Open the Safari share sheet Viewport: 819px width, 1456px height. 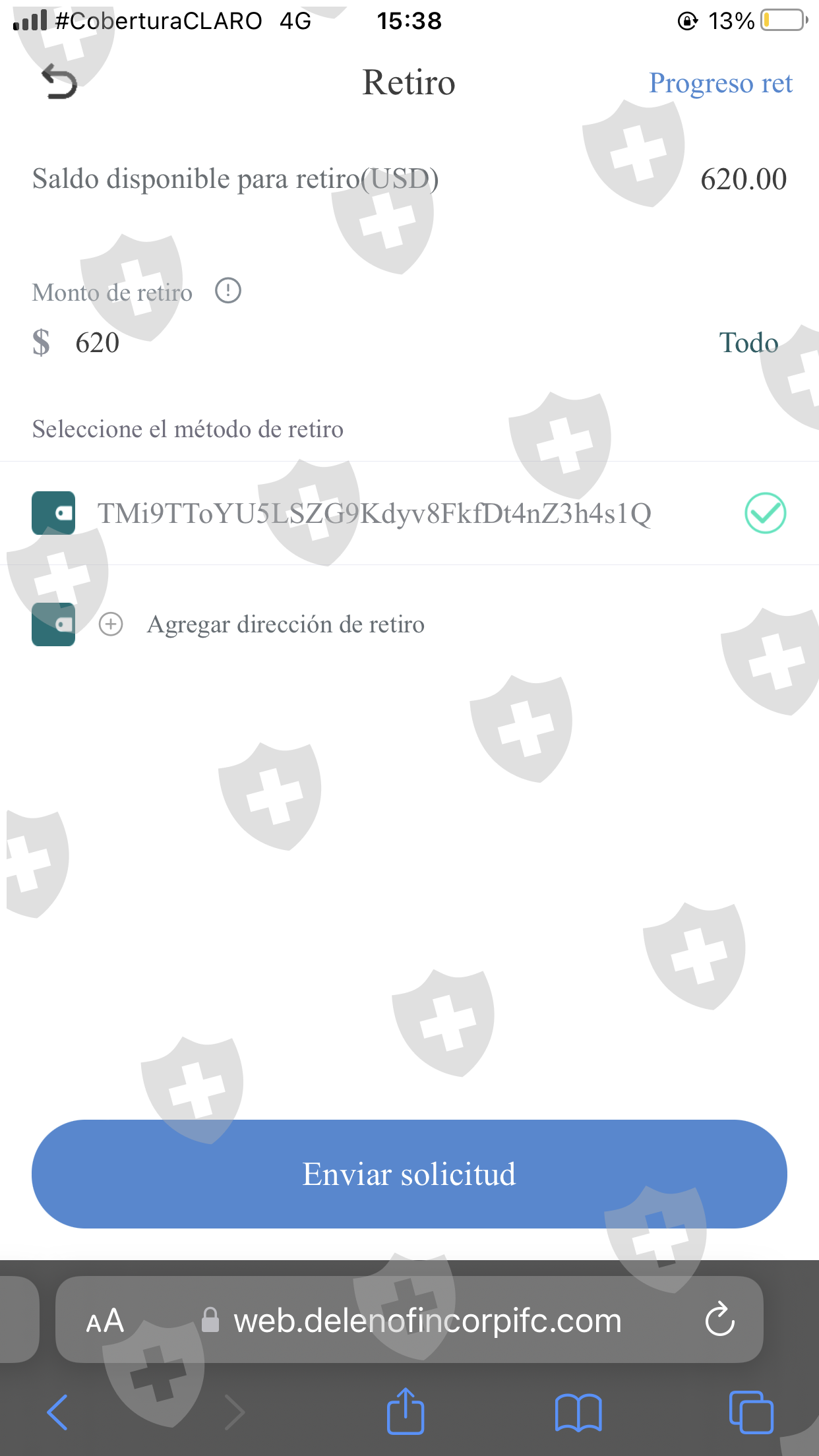click(405, 1410)
